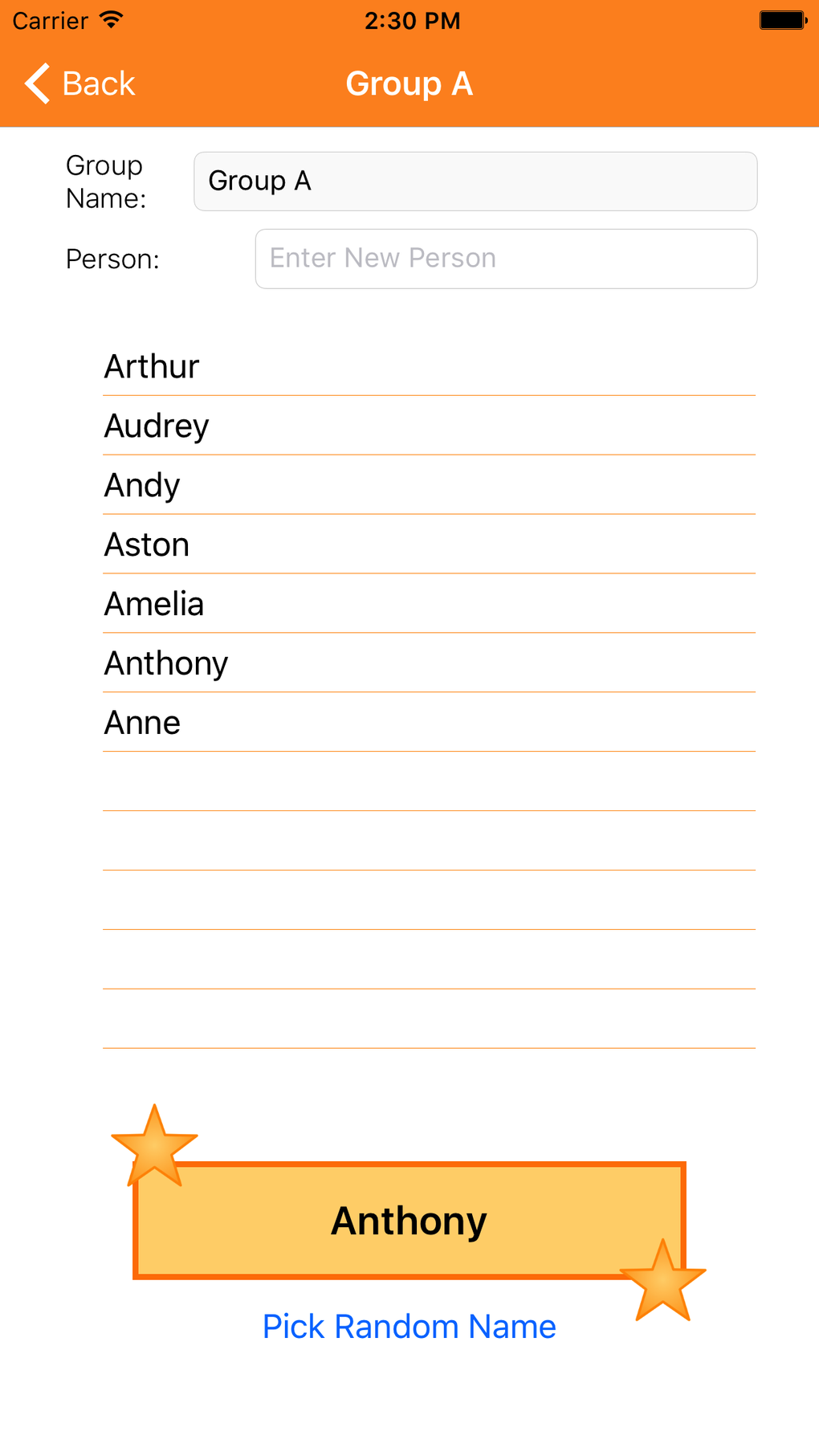Click inside the Group Name field
Viewport: 819px width, 1456px height.
475,181
